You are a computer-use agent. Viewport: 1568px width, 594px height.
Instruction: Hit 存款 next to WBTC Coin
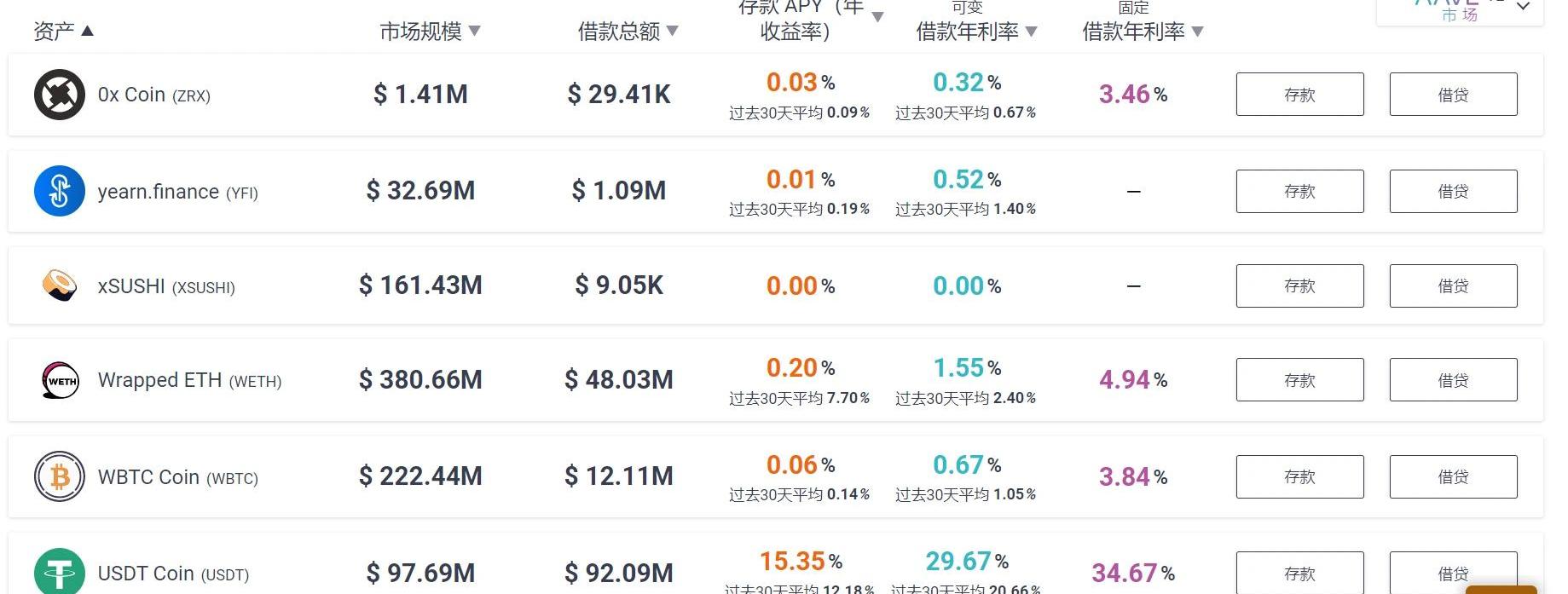coord(1299,476)
